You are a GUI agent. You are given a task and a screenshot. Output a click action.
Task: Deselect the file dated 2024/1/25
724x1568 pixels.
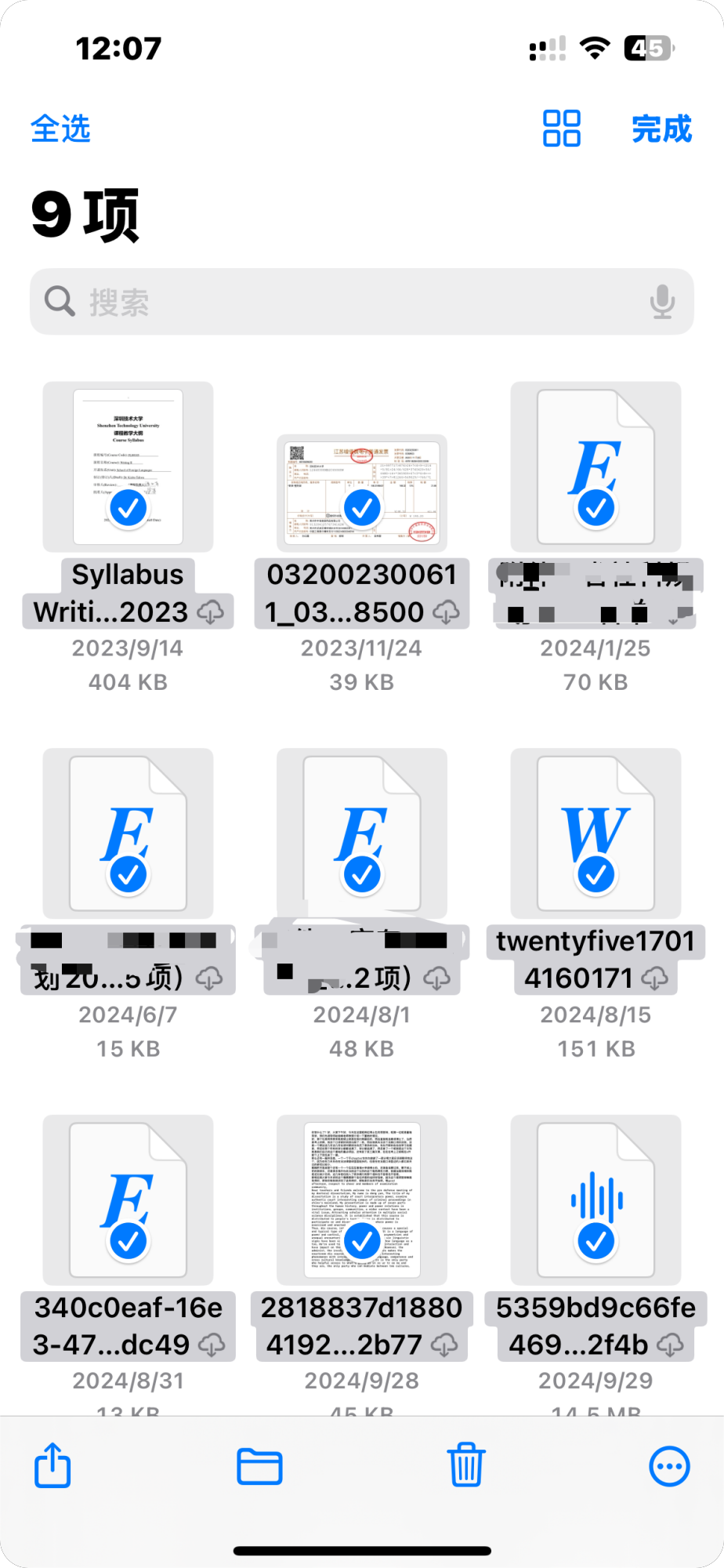pos(595,467)
